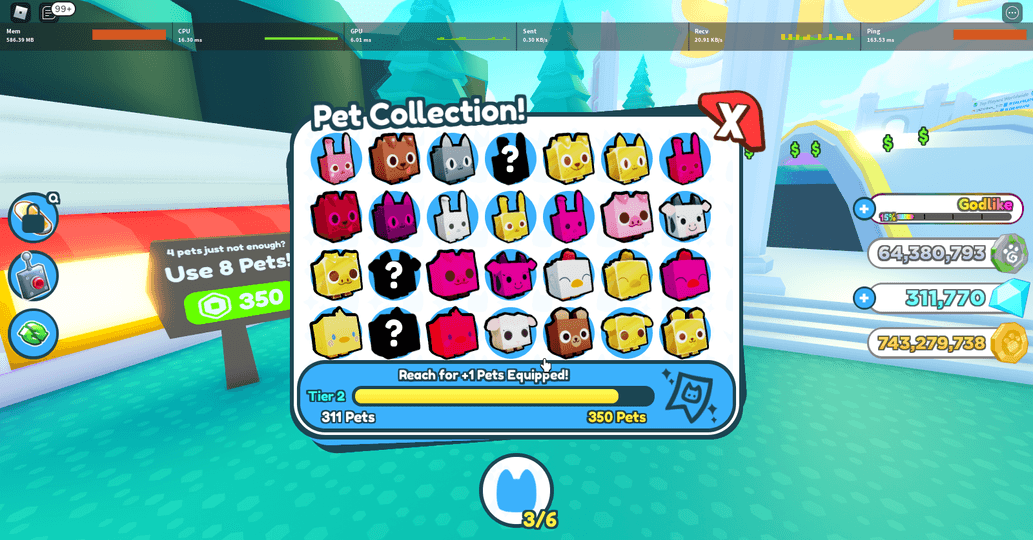Image resolution: width=1033 pixels, height=540 pixels.
Task: Open the remote control tool
Action: pyautogui.click(x=33, y=276)
